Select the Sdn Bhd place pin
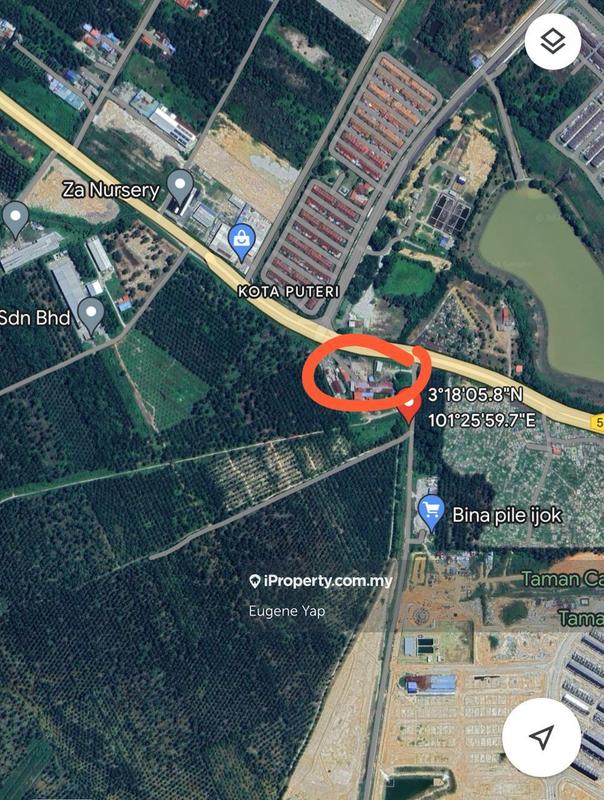This screenshot has height=800, width=604. (x=91, y=317)
